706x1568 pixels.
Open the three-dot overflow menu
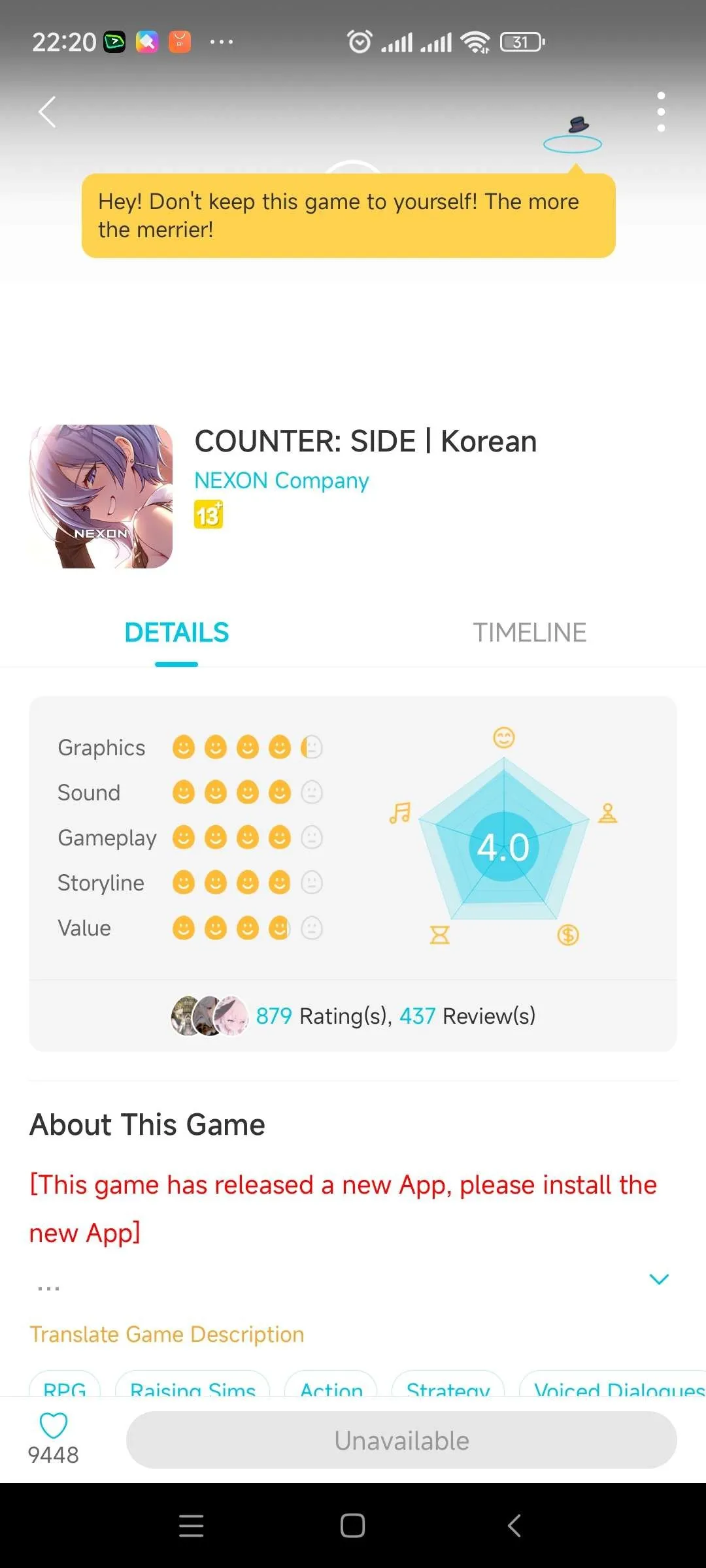pyautogui.click(x=661, y=112)
